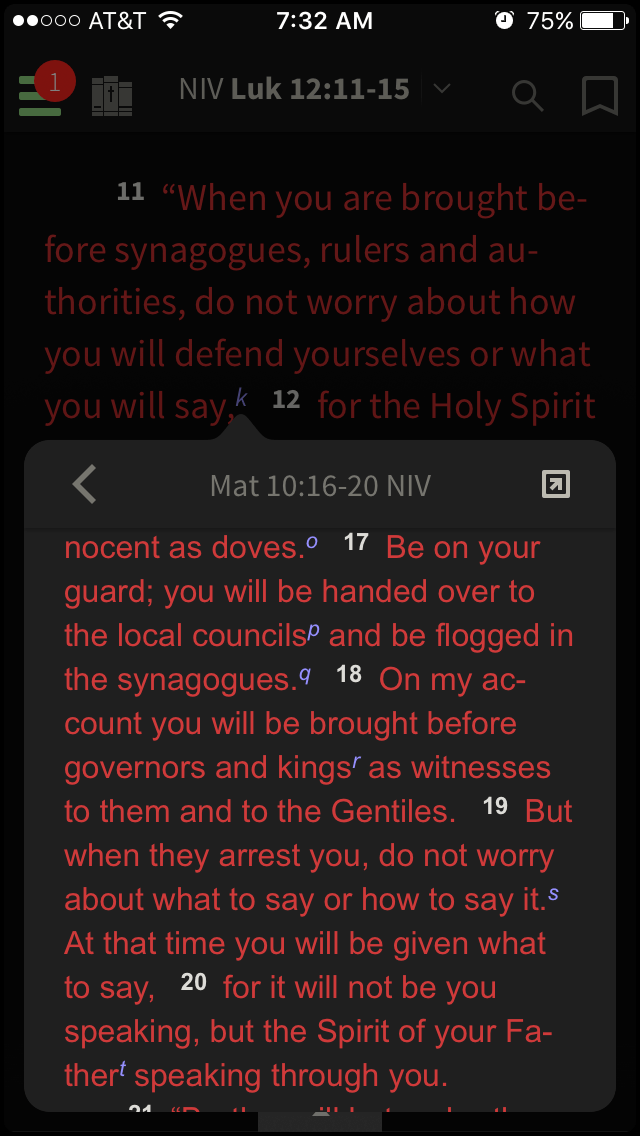The height and width of the screenshot is (1136, 640).
Task: Bookmark this passage
Action: pos(599,95)
